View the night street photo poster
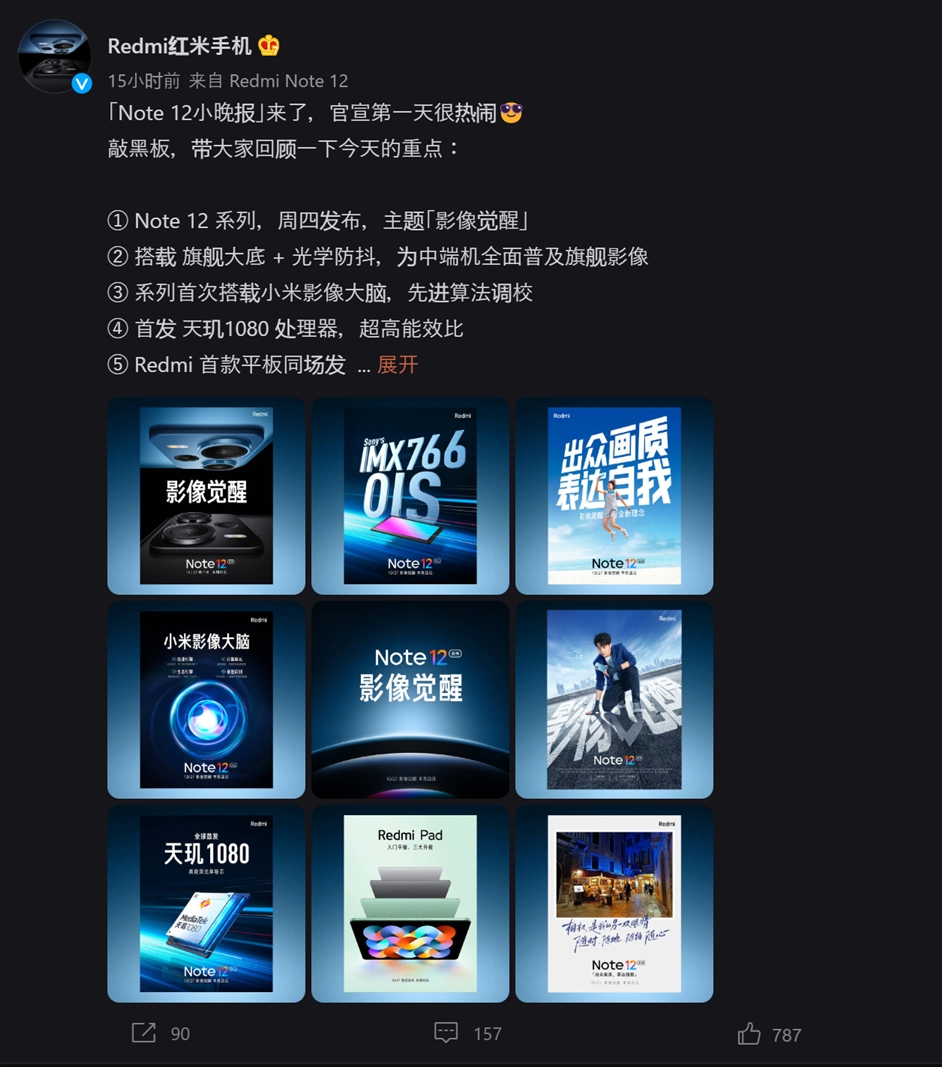 (x=614, y=904)
